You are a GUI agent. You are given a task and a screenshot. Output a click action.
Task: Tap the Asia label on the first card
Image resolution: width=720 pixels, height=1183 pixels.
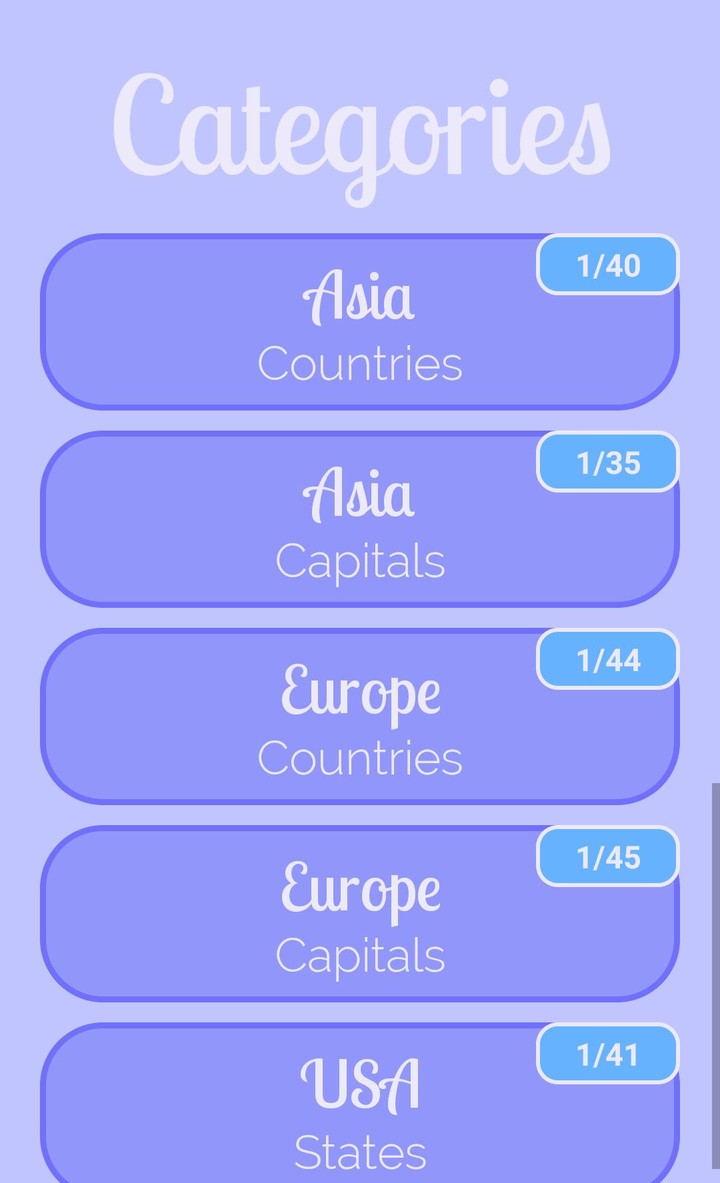coord(360,294)
